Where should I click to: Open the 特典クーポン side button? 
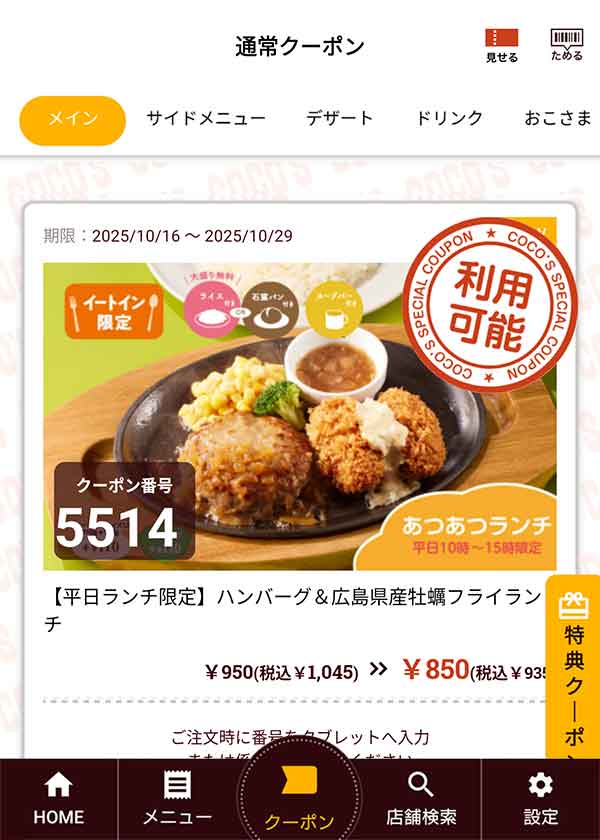[x=574, y=670]
